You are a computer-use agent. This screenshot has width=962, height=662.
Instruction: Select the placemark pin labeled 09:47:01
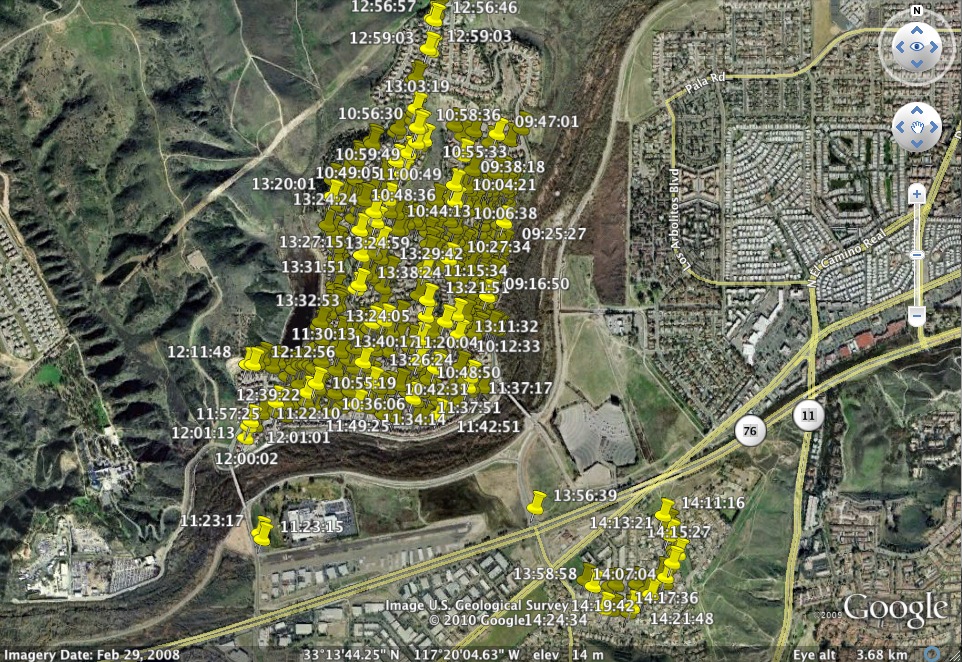500,130
